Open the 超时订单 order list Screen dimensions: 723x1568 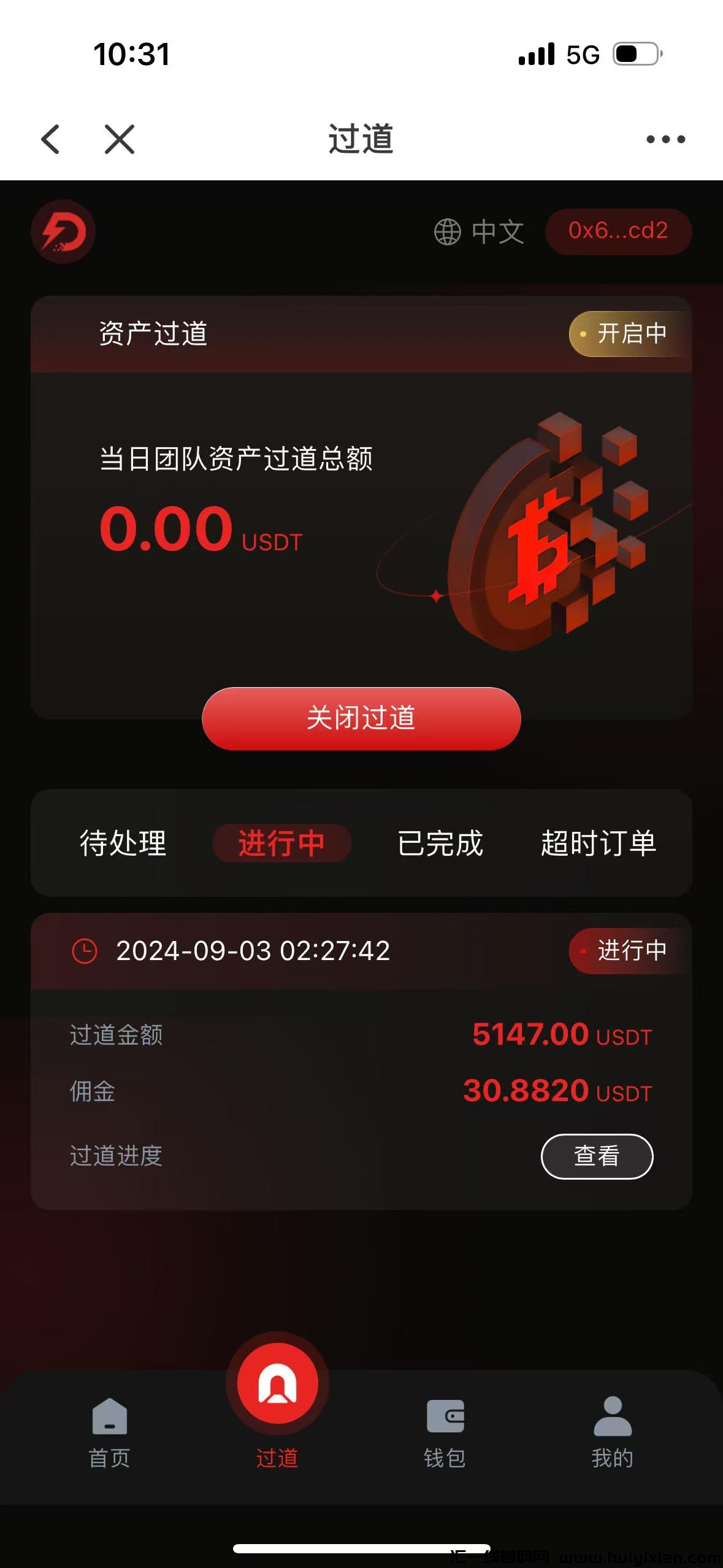coord(598,844)
